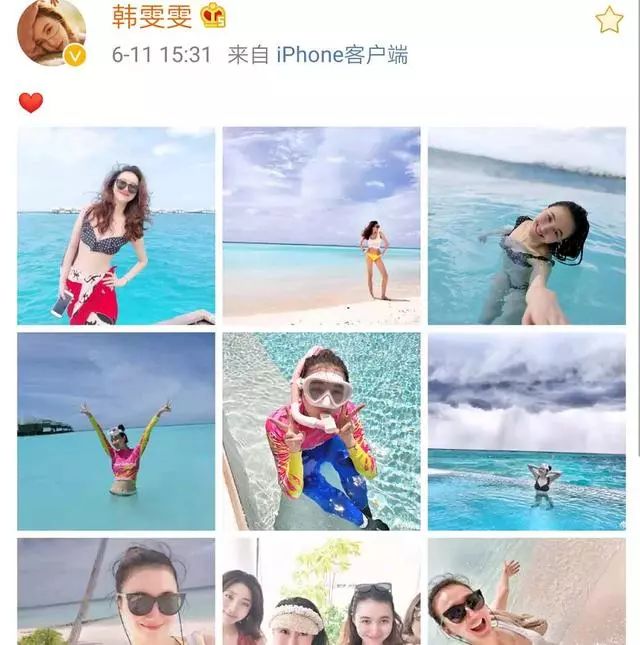Open the iPhone客户端 source link
The width and height of the screenshot is (640, 645).
pos(341,54)
